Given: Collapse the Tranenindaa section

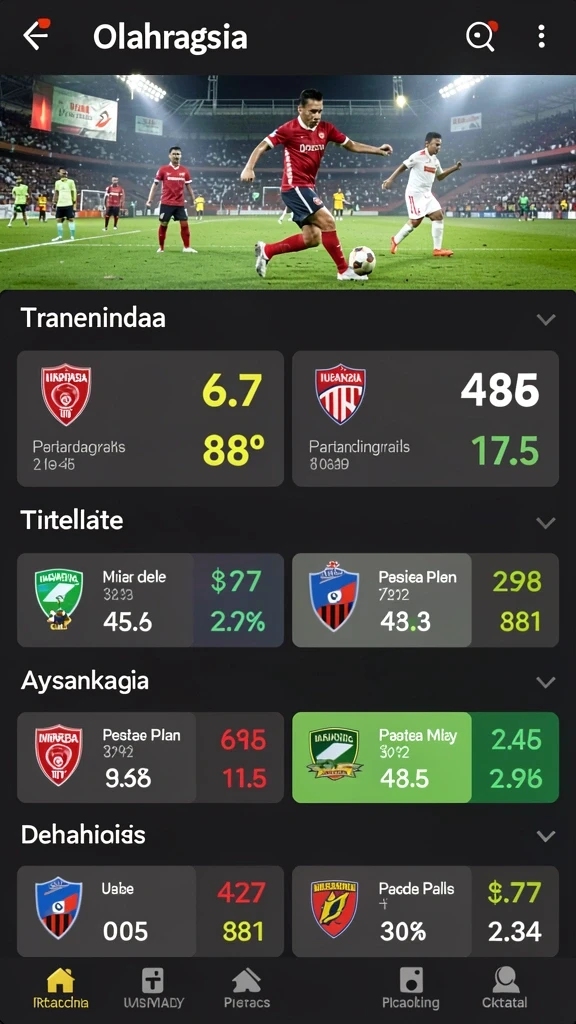Looking at the screenshot, I should [x=545, y=319].
